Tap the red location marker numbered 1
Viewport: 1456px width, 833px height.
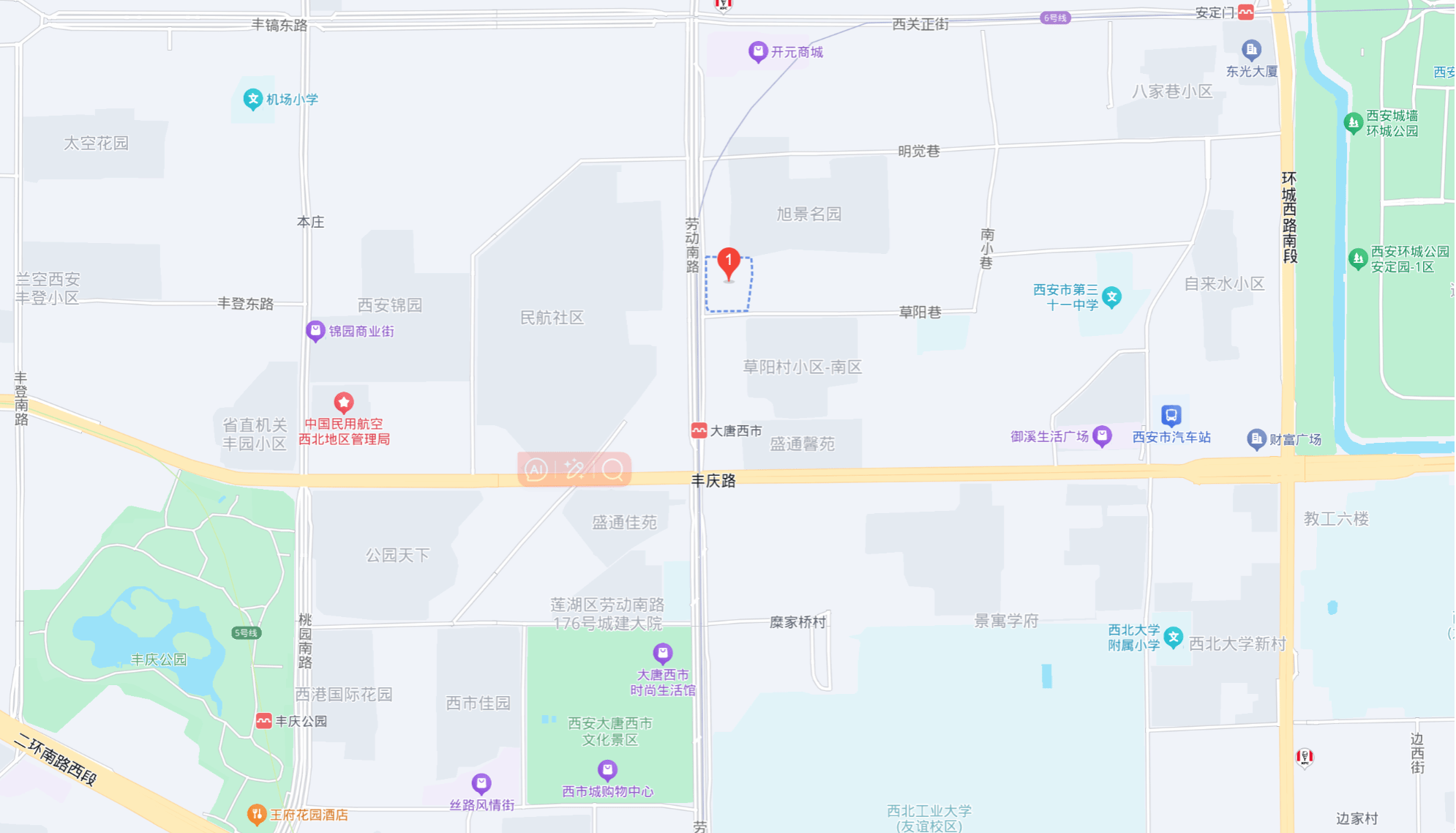728,264
